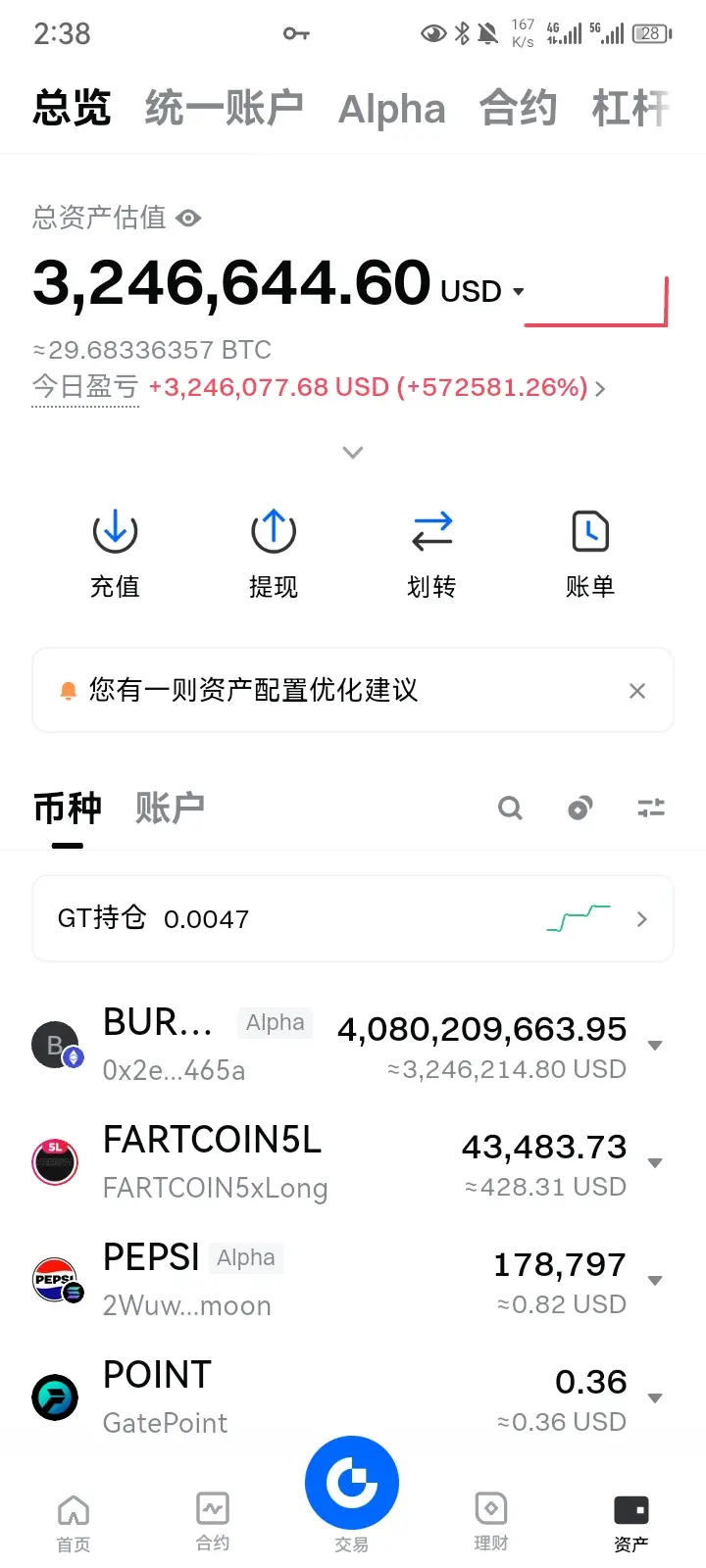The width and height of the screenshot is (706, 1568).
Task: Open the Alpha tab at top
Action: 392,109
